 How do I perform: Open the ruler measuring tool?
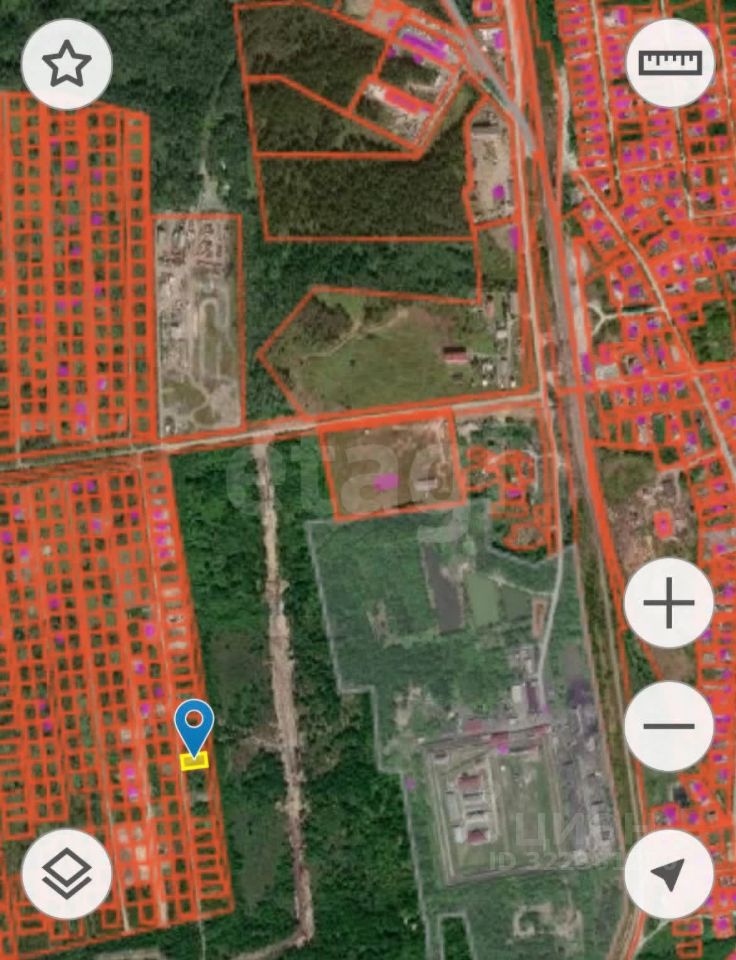coord(670,64)
